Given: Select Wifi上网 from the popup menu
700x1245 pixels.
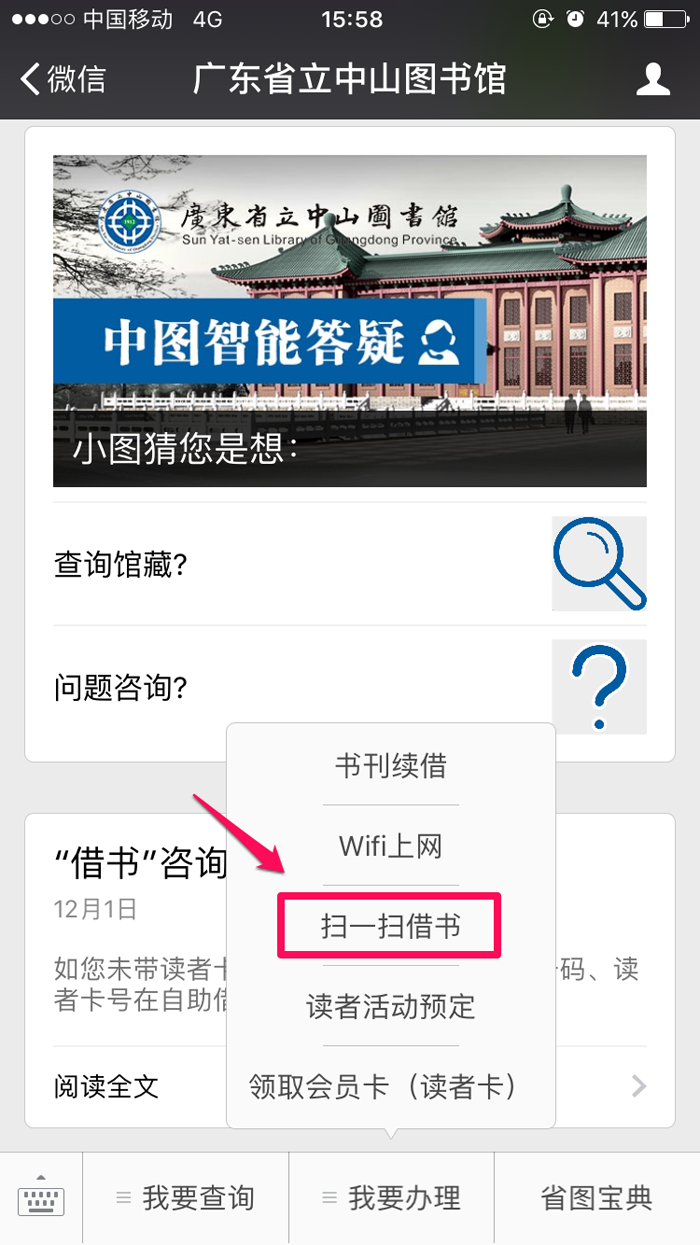Looking at the screenshot, I should click(x=390, y=846).
